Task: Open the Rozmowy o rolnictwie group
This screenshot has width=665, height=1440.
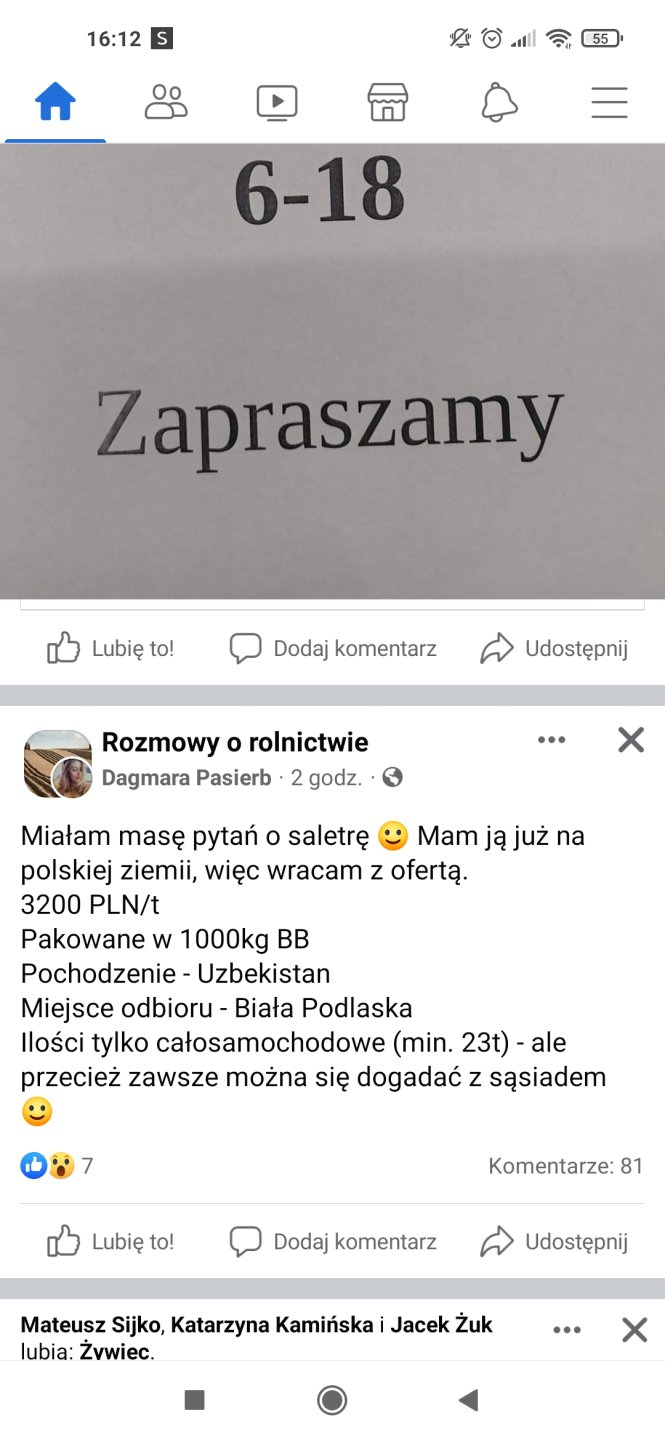Action: pyautogui.click(x=235, y=742)
